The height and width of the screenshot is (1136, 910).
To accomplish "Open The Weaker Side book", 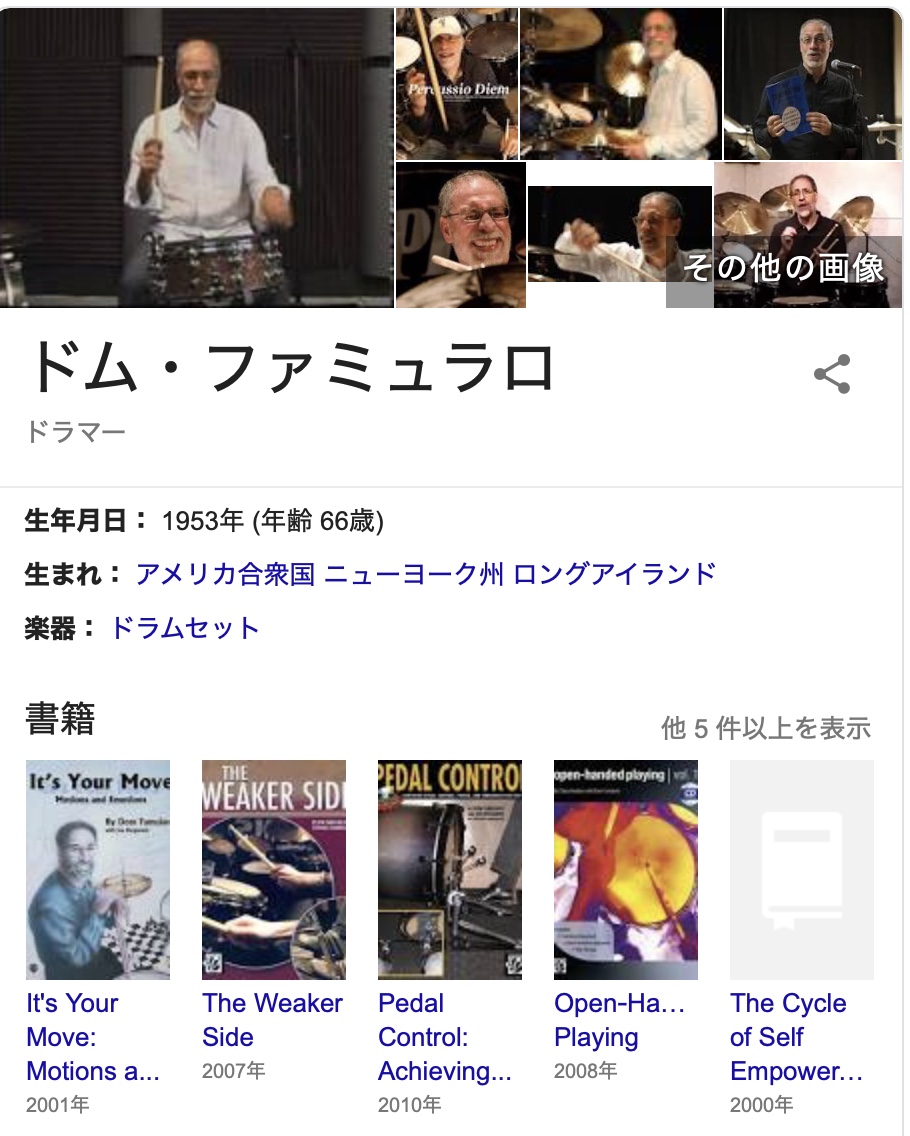I will [273, 869].
